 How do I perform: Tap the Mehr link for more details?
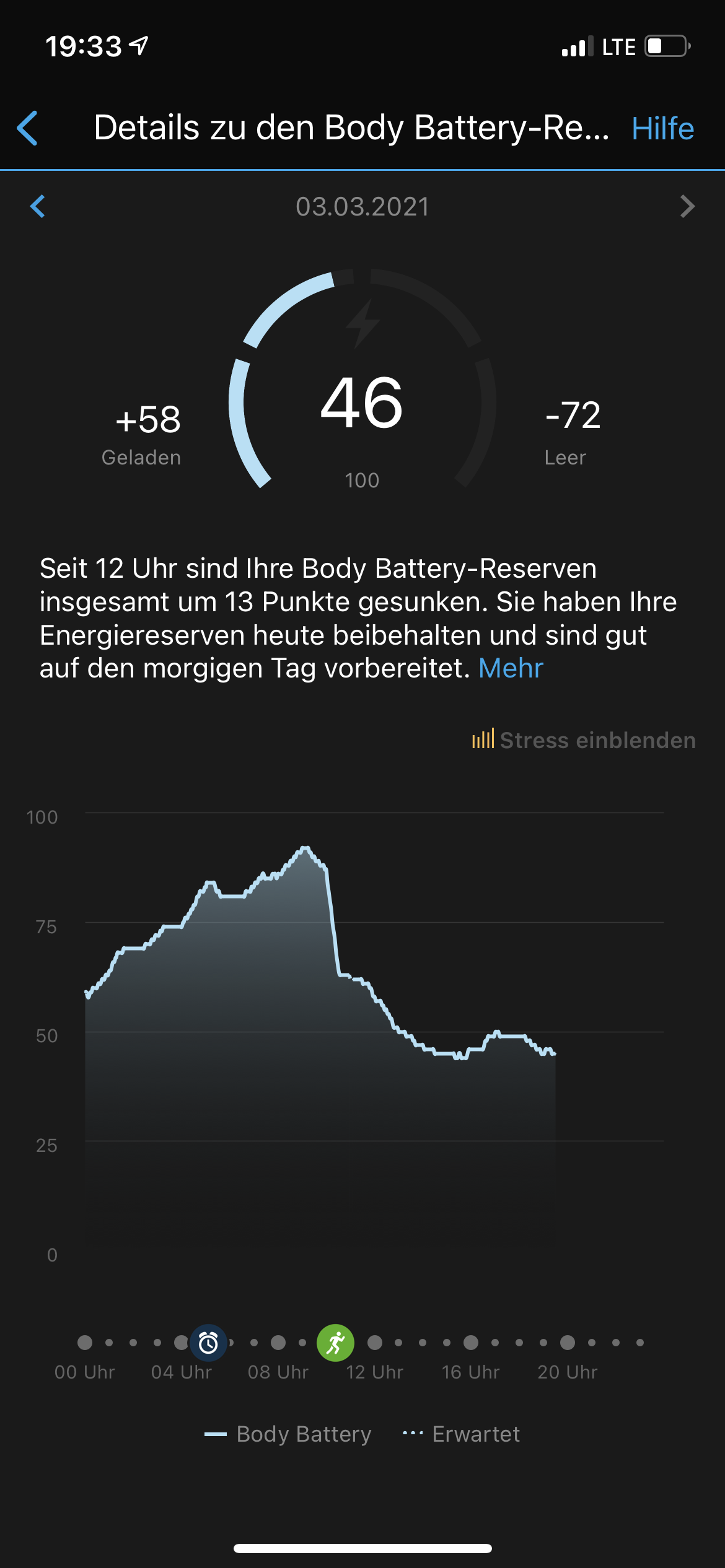click(511, 669)
